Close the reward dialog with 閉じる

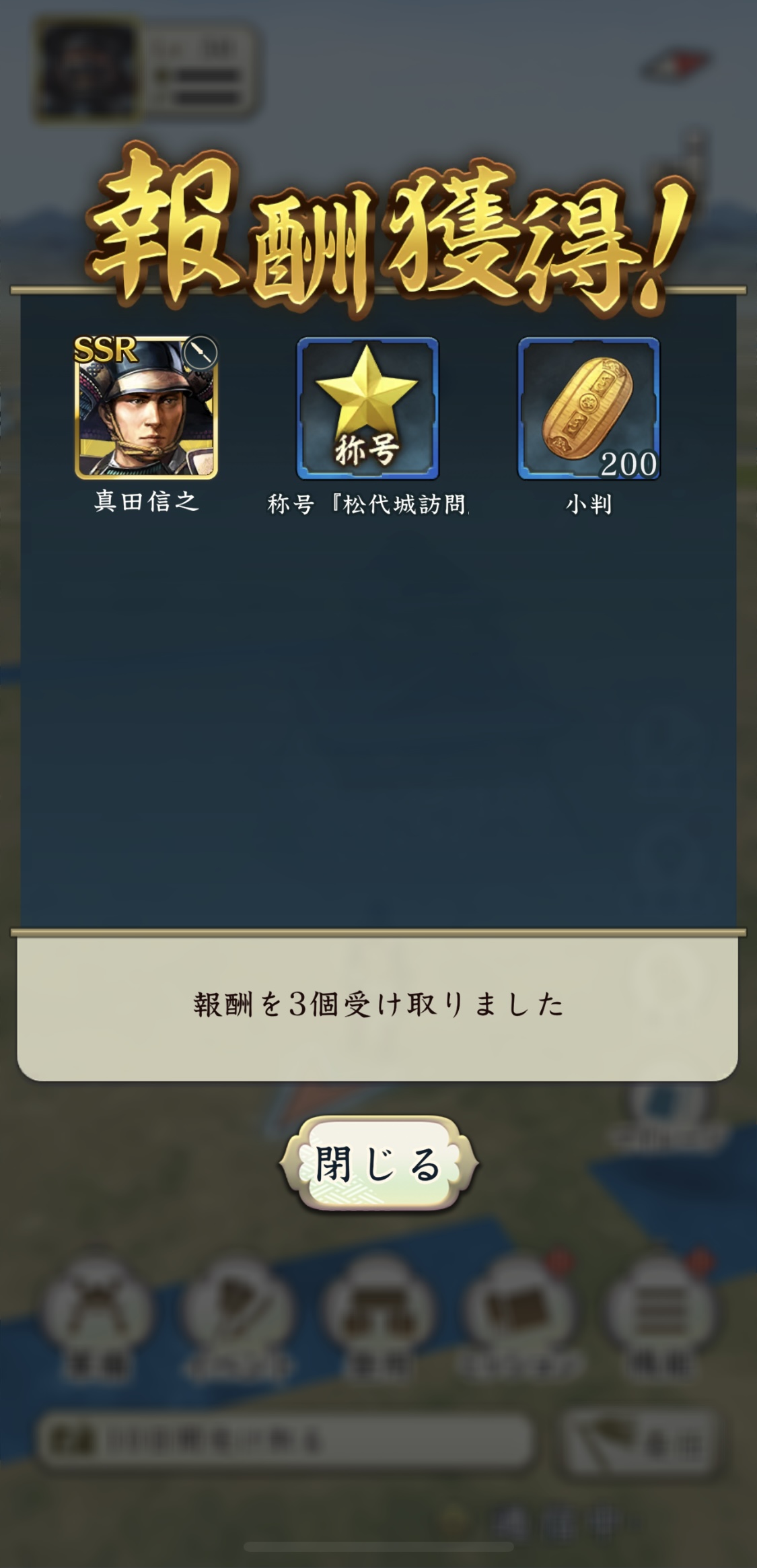coord(379,1163)
